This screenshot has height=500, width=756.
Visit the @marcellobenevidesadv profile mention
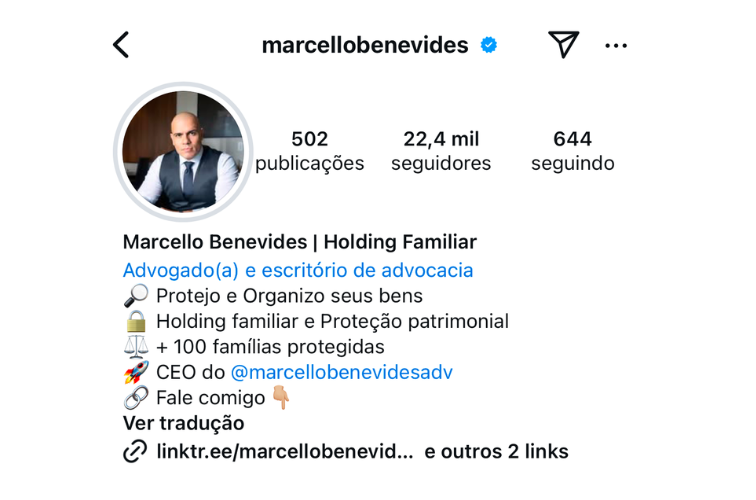(x=341, y=372)
